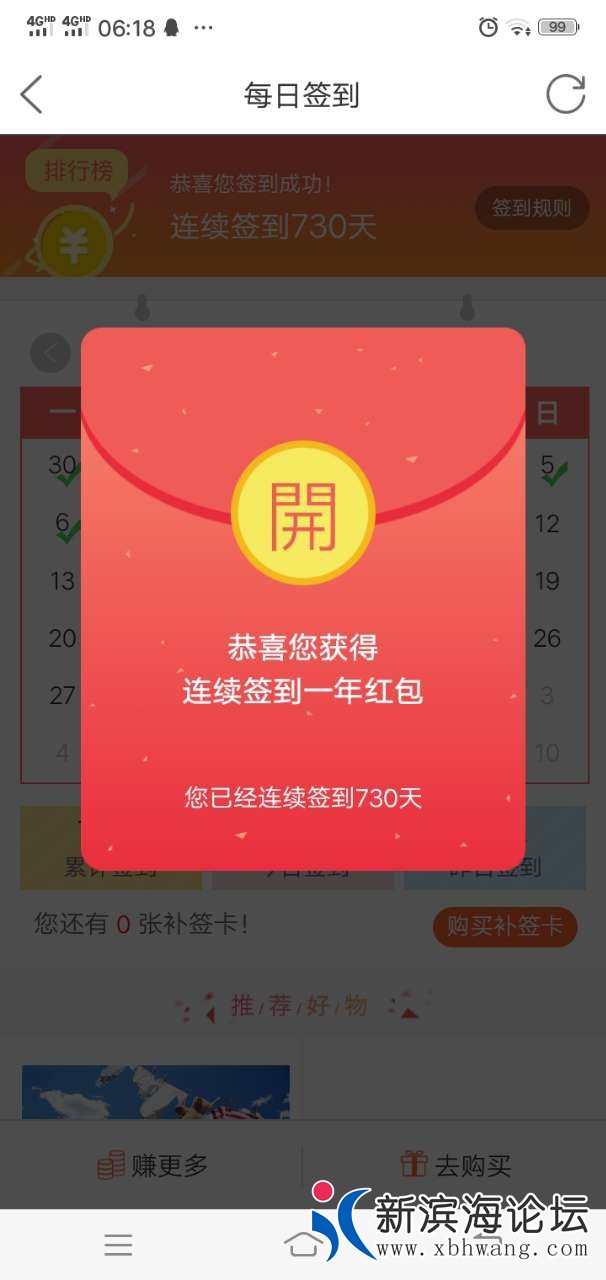The width and height of the screenshot is (606, 1280).
Task: Tap 赚更多 to earn more
Action: [x=152, y=1165]
